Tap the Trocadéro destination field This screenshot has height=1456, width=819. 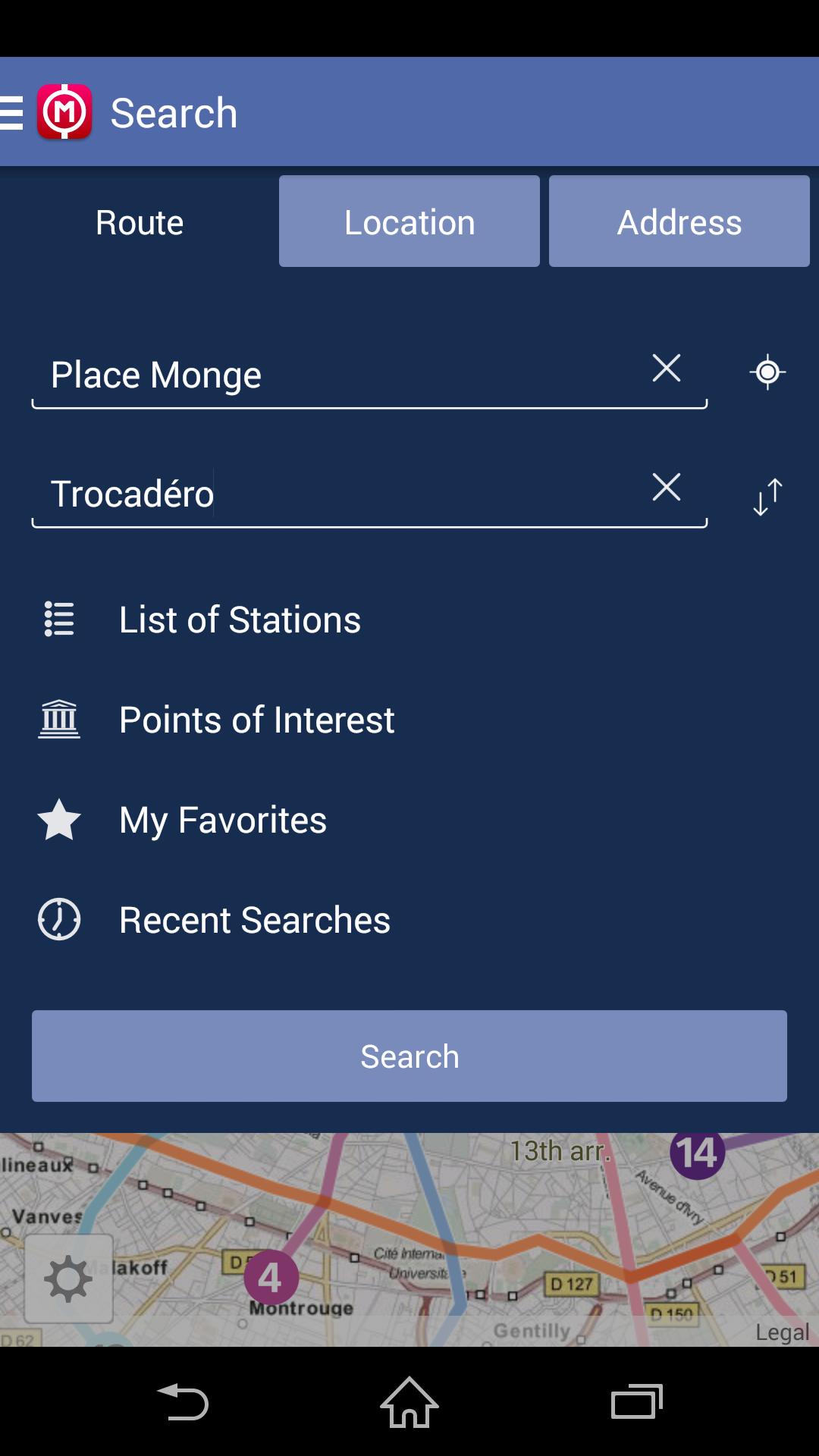tap(334, 494)
